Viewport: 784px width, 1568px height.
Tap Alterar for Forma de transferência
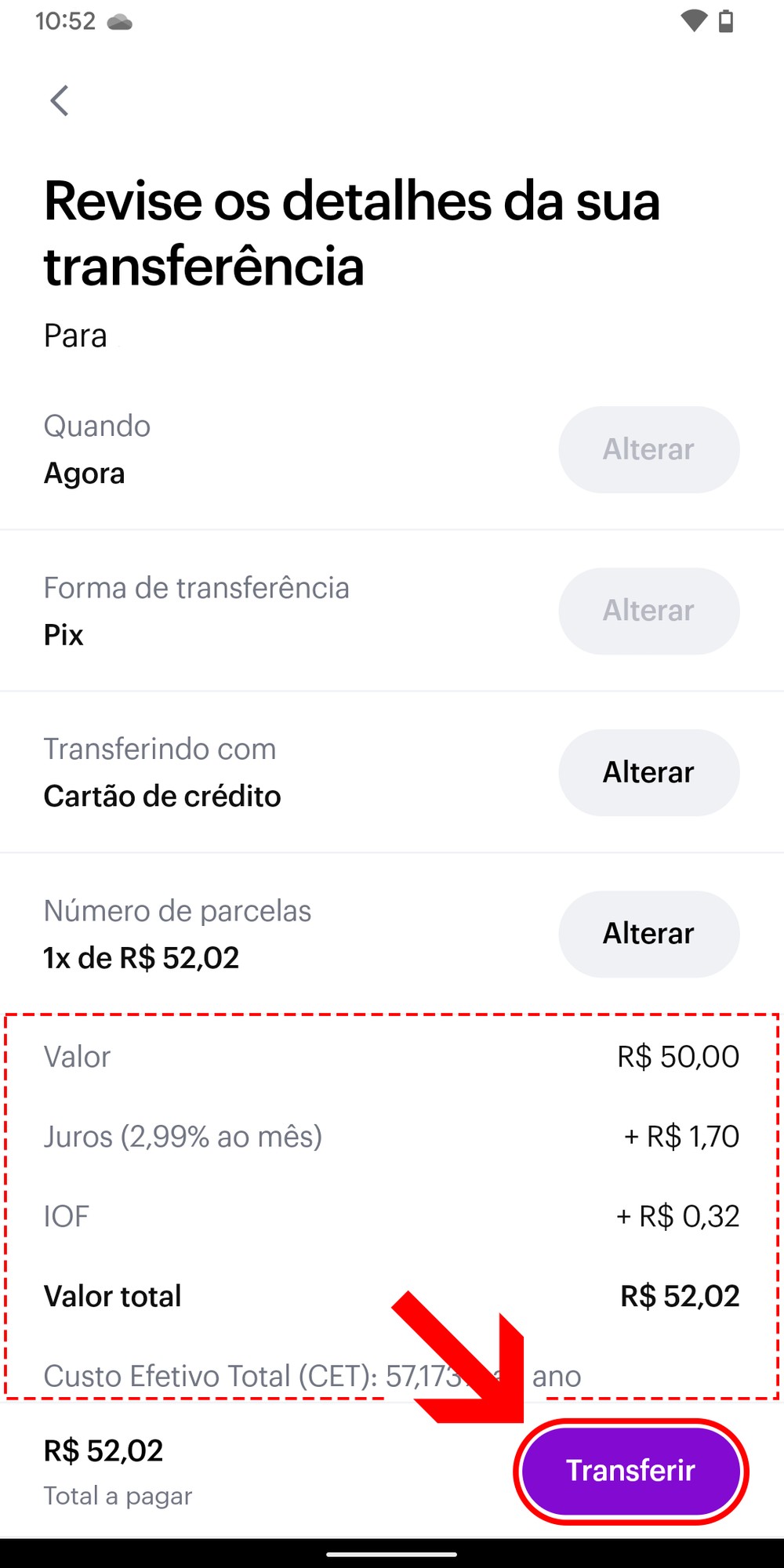(648, 611)
